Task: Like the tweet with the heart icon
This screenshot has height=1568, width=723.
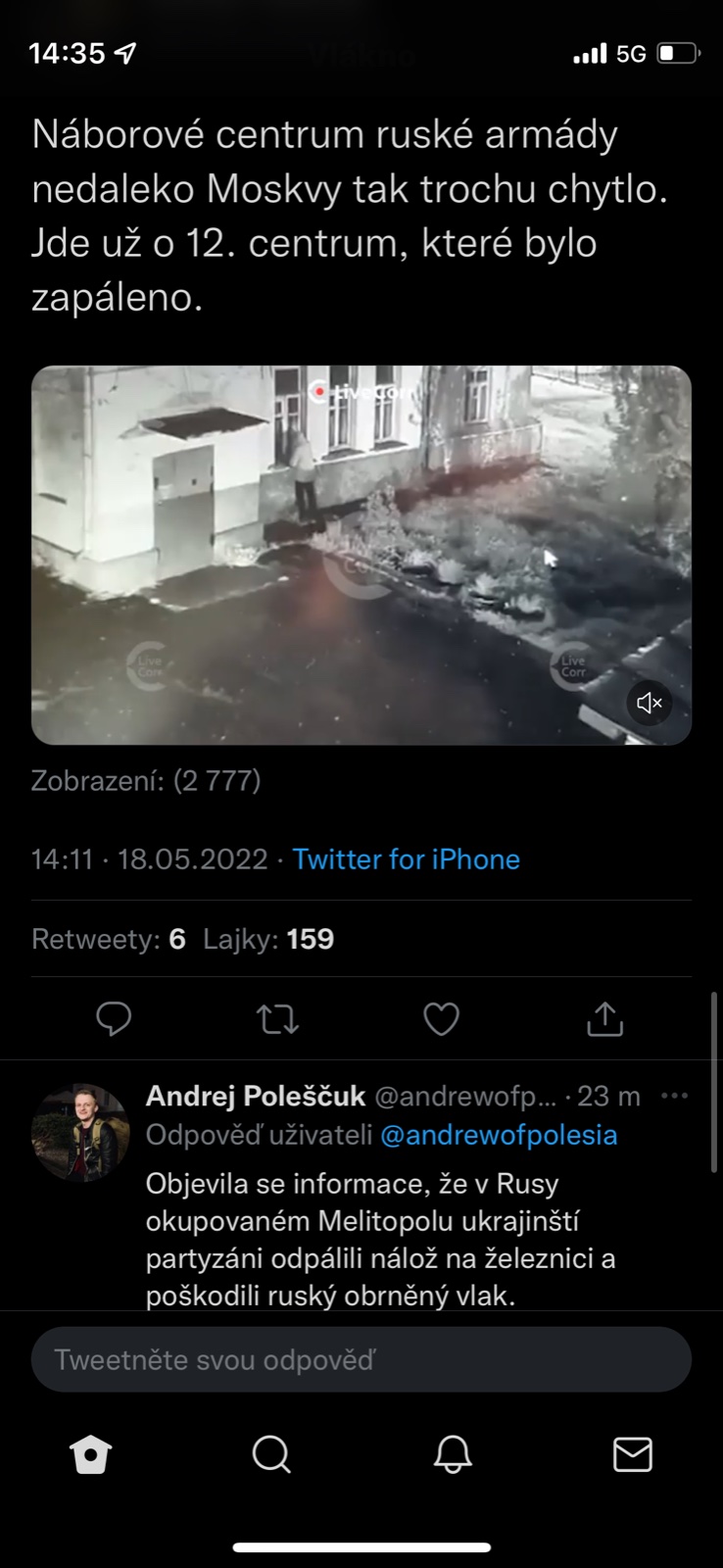Action: 441,1019
